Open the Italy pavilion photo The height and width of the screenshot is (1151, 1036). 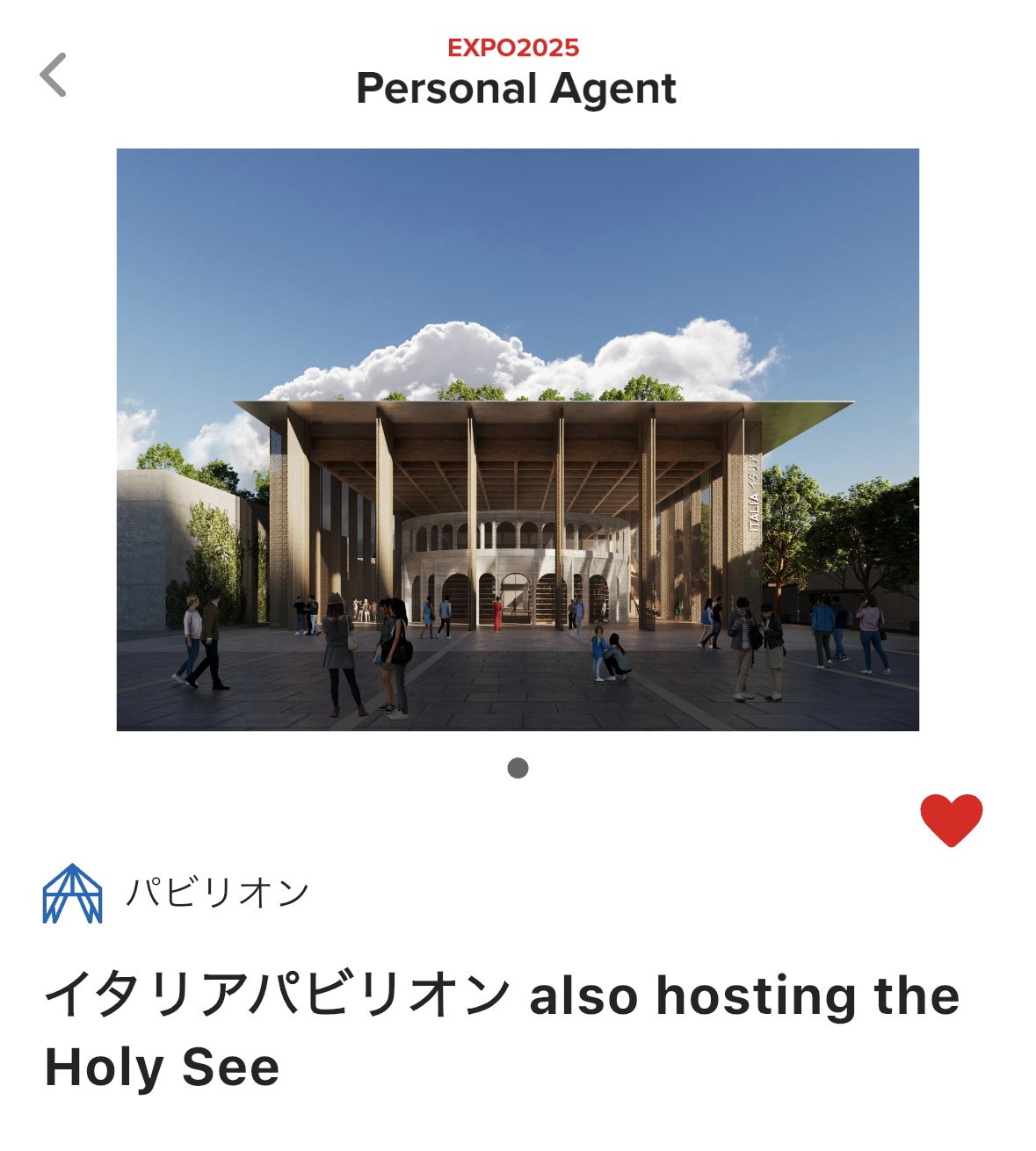pyautogui.click(x=518, y=439)
